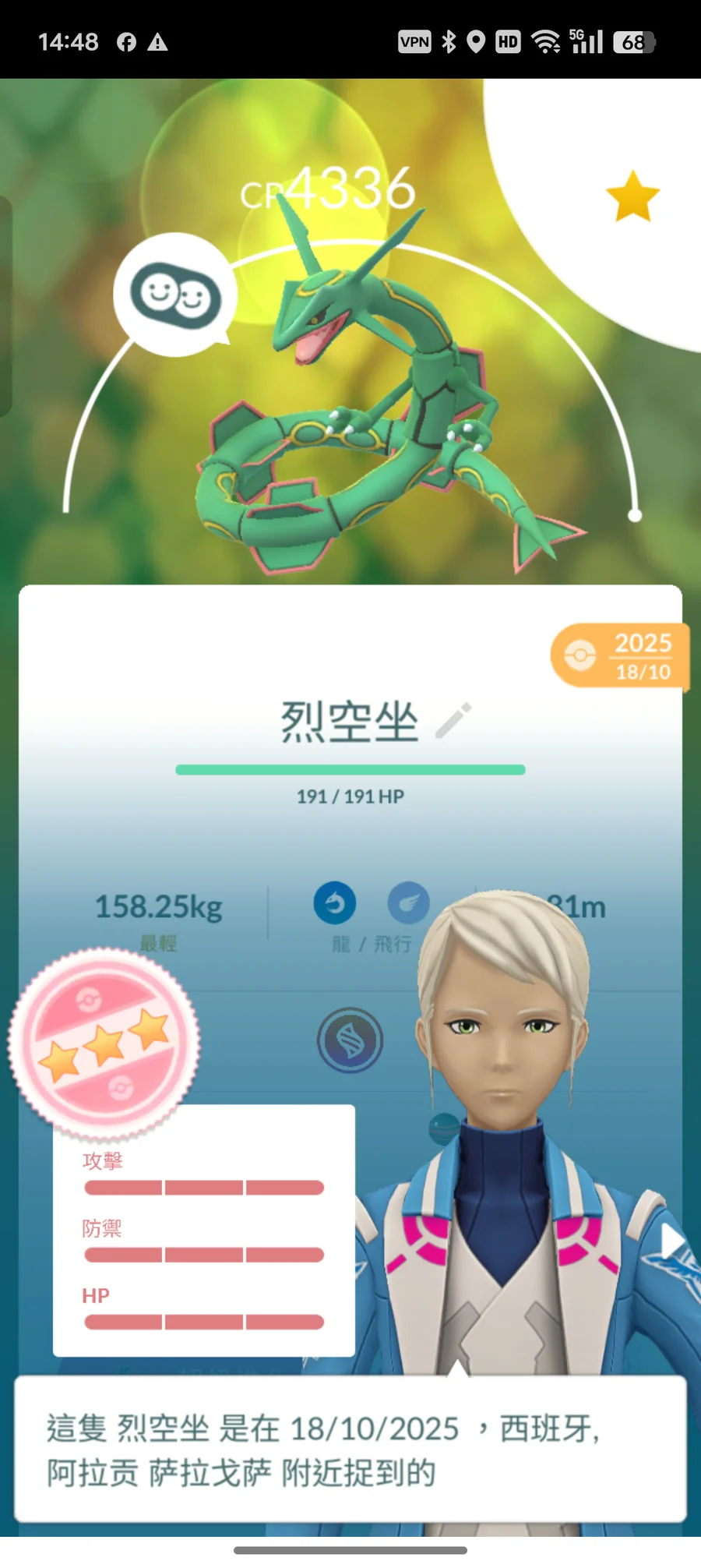Image resolution: width=701 pixels, height=1568 pixels.
Task: Tap the 2025 18/10 catch date tag
Action: [620, 656]
